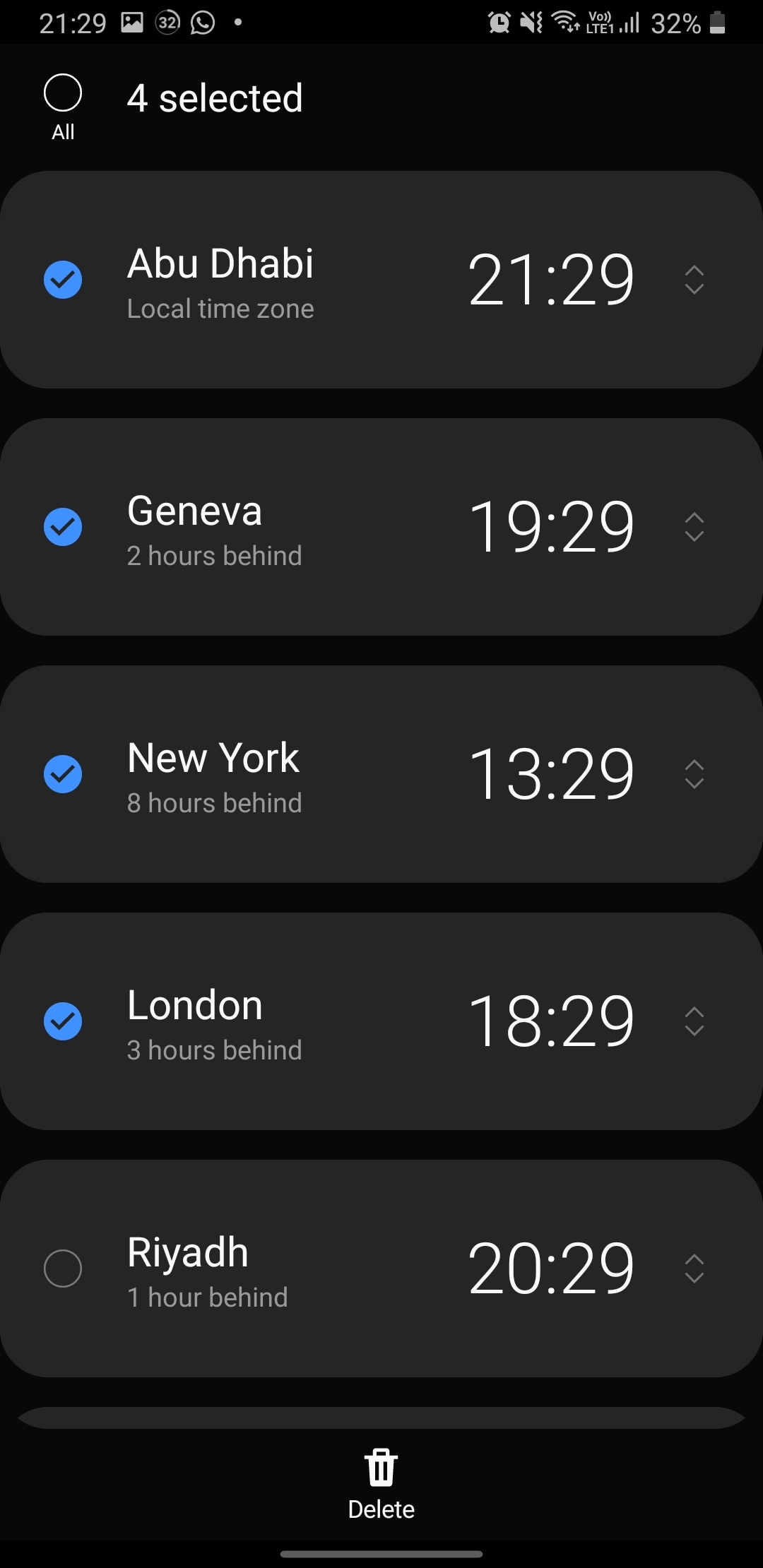Tap the reorder handle for London
This screenshot has width=763, height=1568.
click(694, 1021)
